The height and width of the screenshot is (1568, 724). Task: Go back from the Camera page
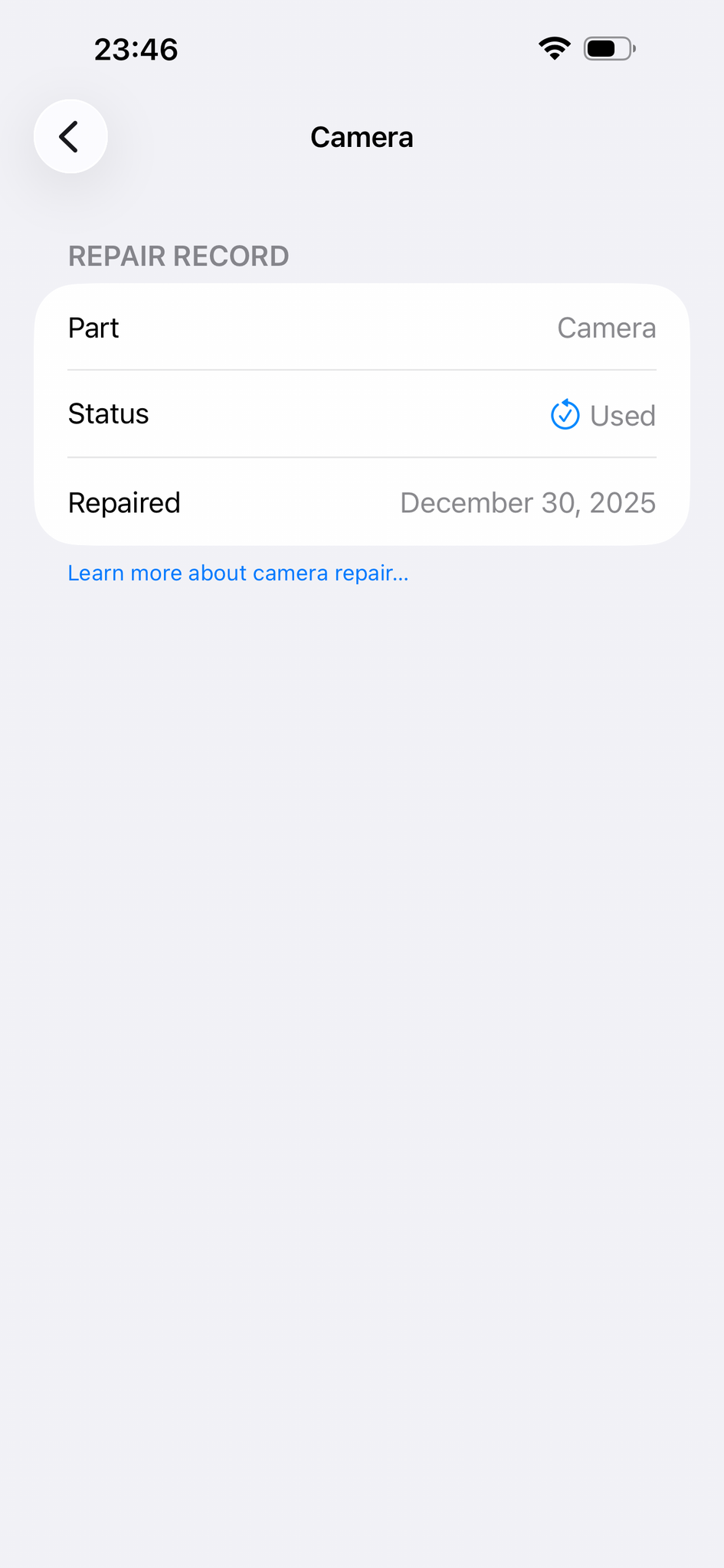pos(70,137)
